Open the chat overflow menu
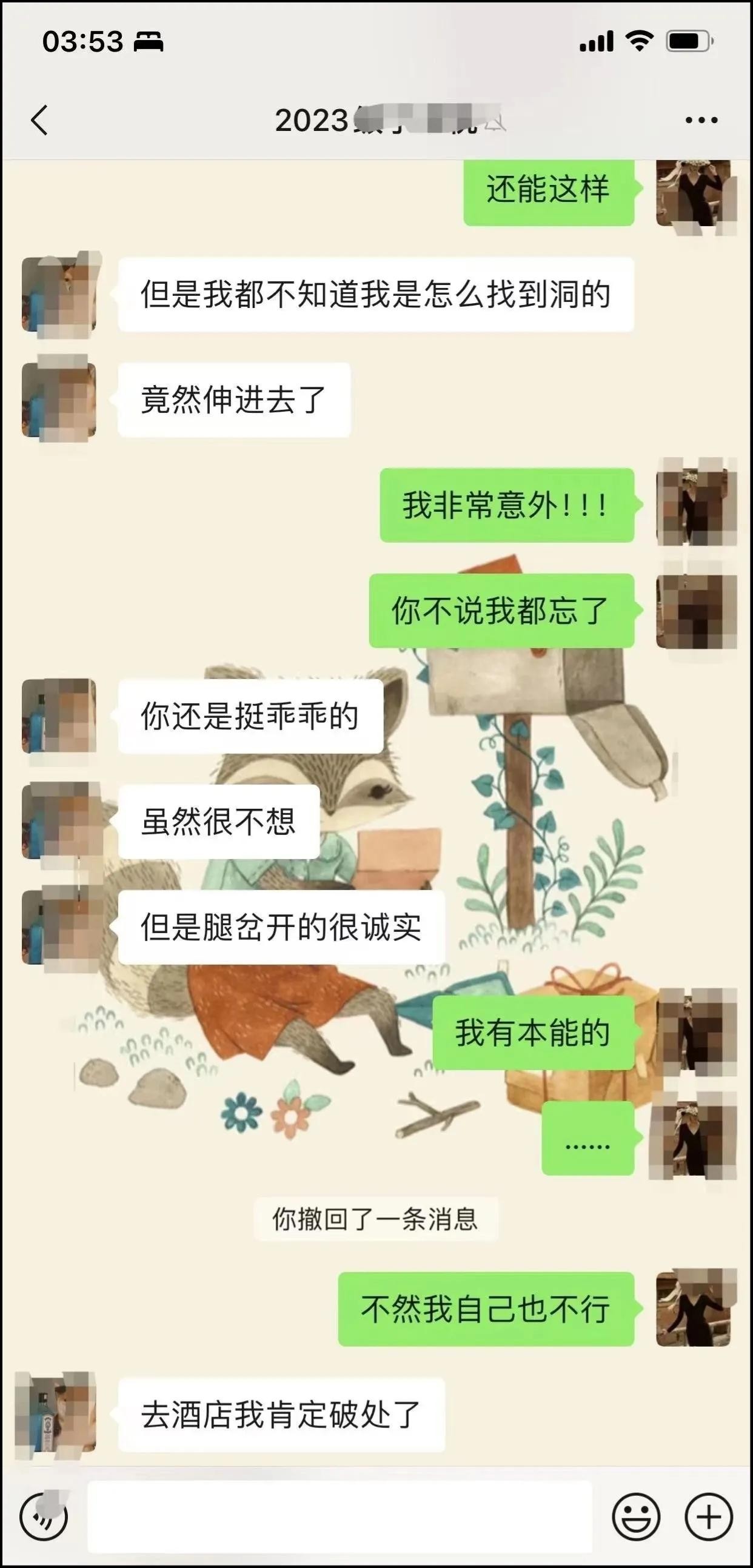 pyautogui.click(x=701, y=120)
